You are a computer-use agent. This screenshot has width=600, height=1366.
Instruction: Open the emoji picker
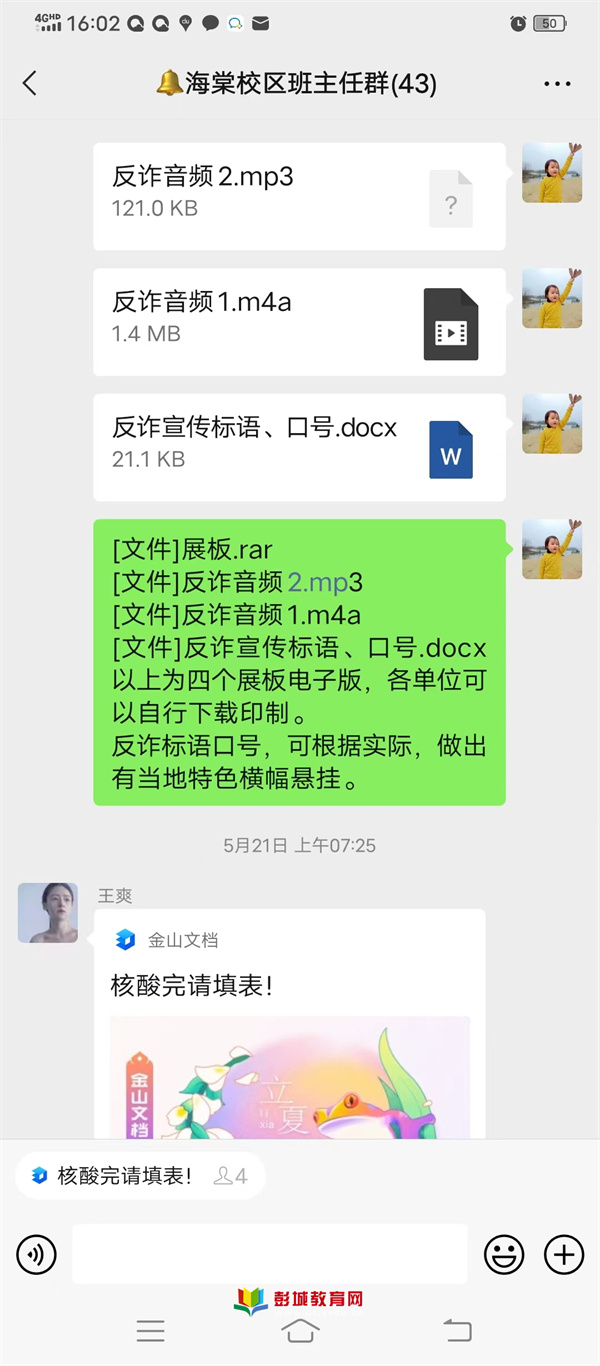coord(504,1253)
